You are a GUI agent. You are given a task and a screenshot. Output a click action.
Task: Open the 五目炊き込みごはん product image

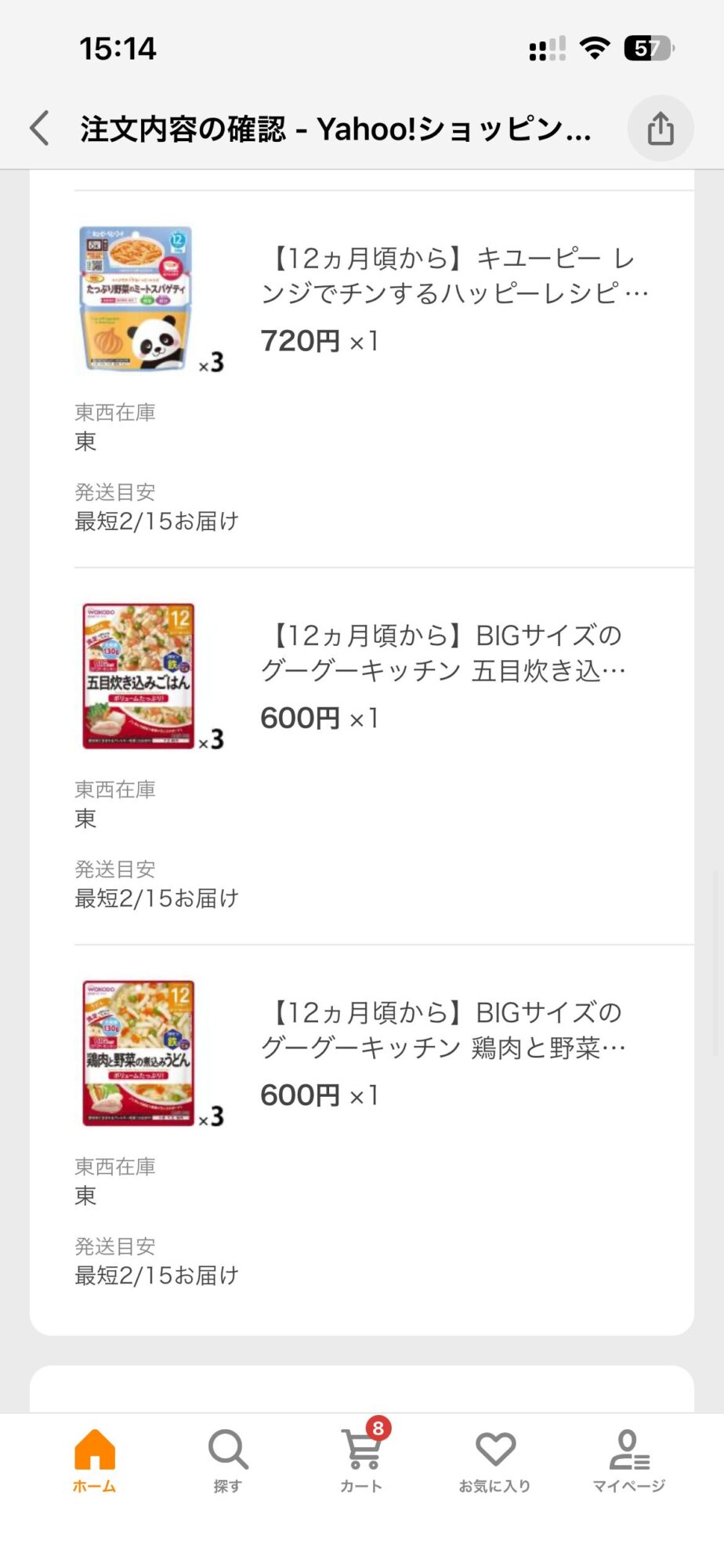[138, 676]
